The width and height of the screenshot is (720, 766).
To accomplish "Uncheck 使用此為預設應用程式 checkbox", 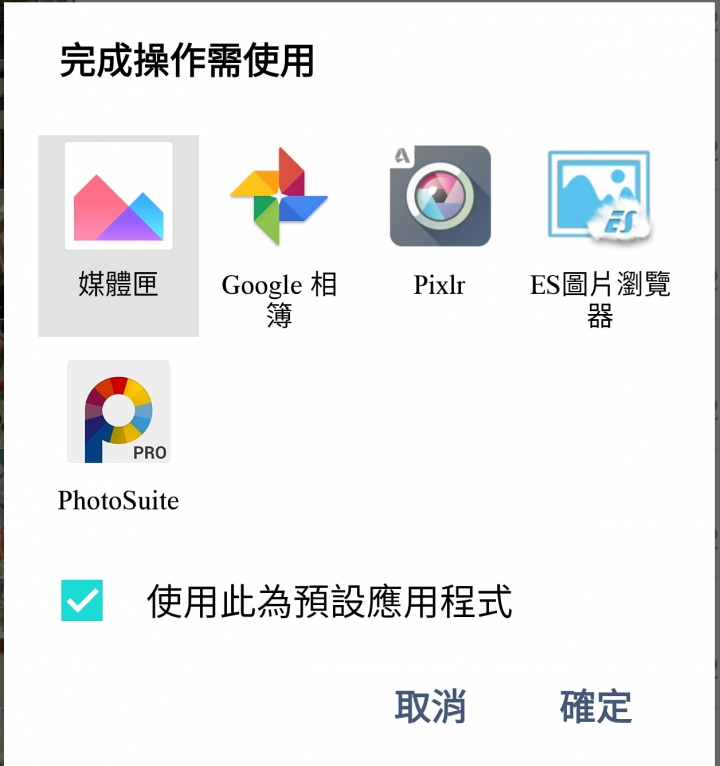I will pyautogui.click(x=82, y=601).
